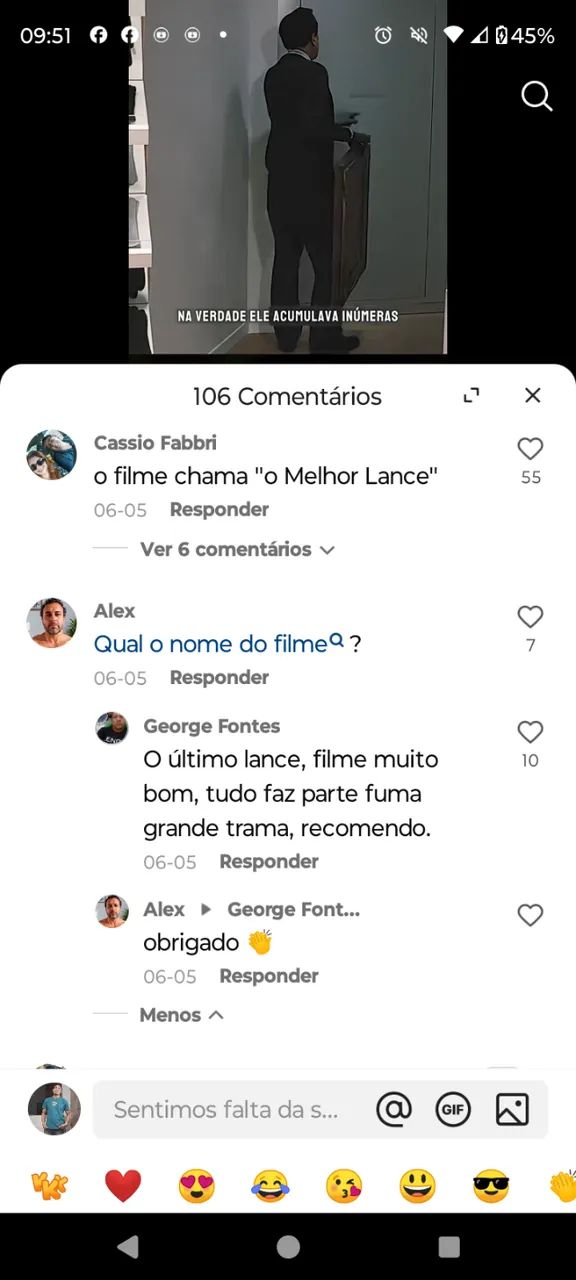Image resolution: width=576 pixels, height=1280 pixels.
Task: Like Cassio Fabbri's comment
Action: click(x=530, y=450)
